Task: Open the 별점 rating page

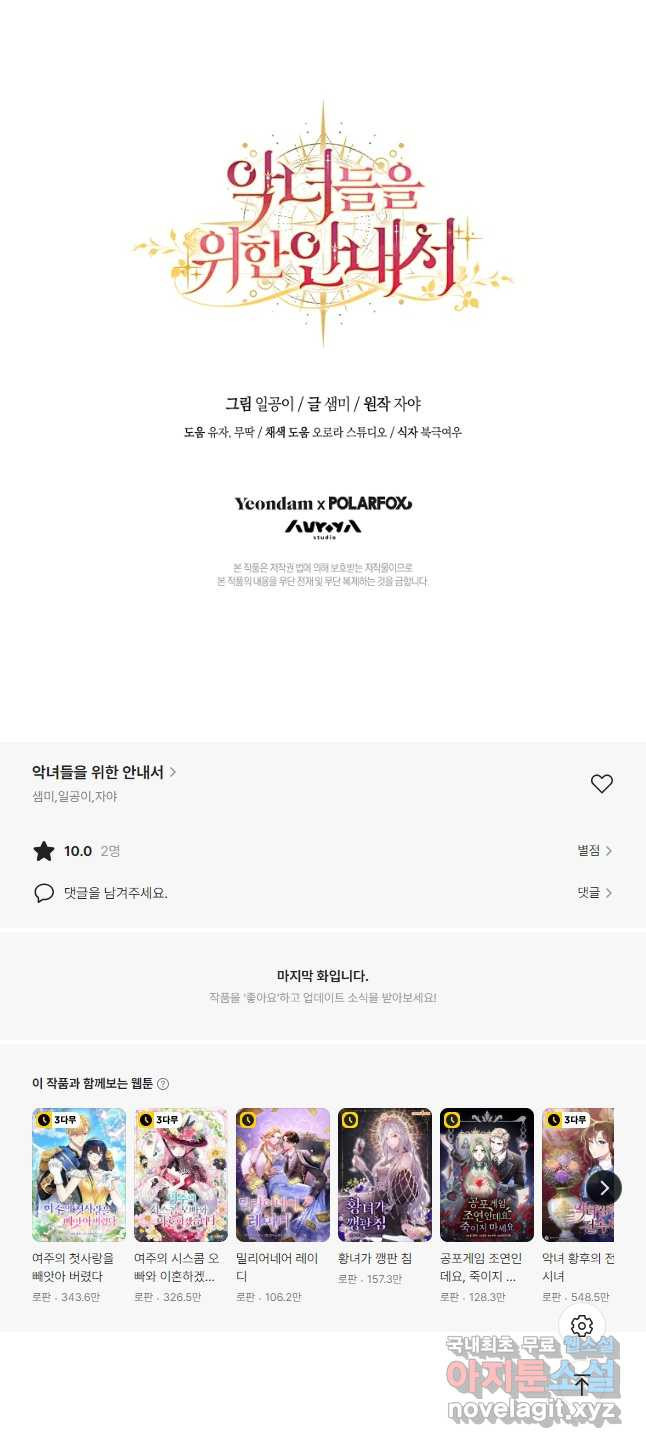Action: (594, 851)
